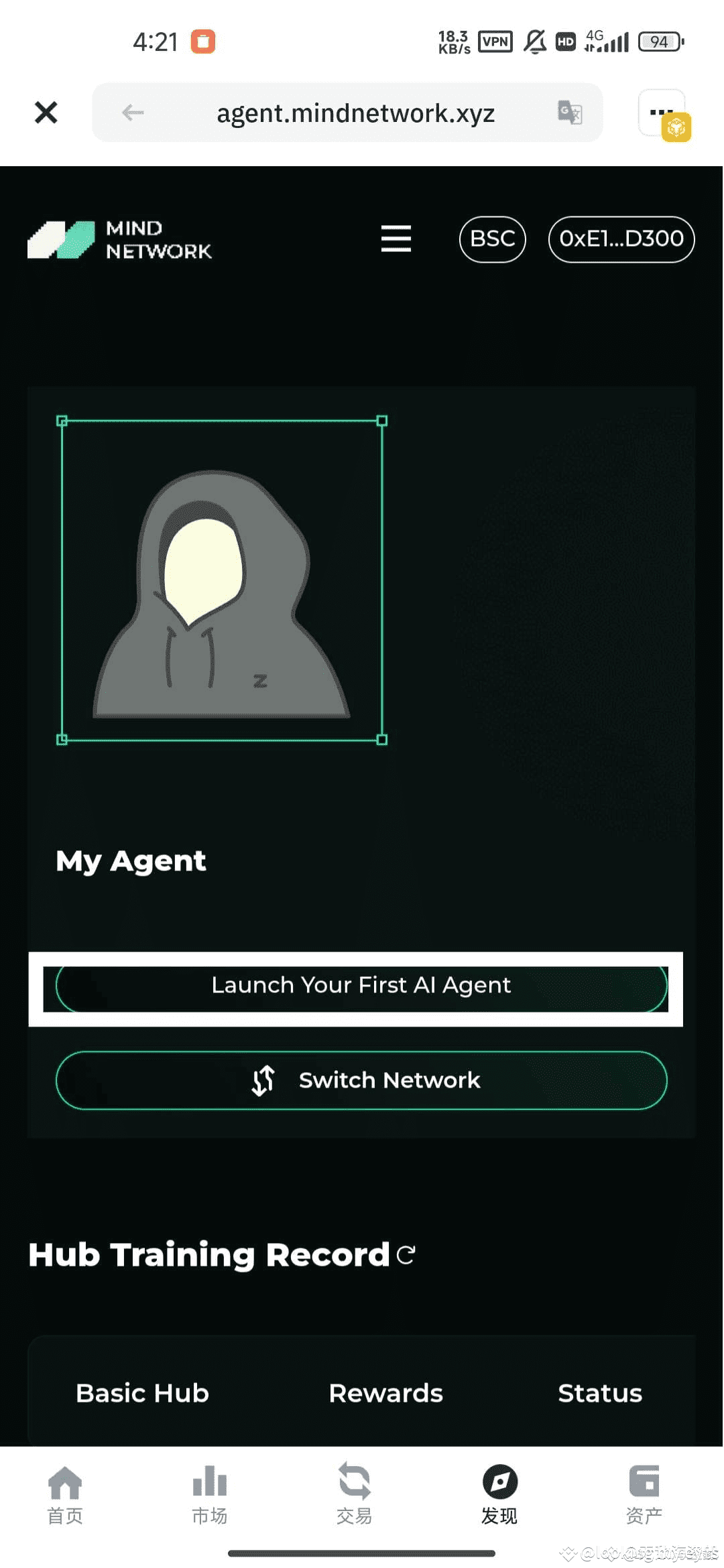Open the Mind Network hamburger menu
Image resolution: width=724 pixels, height=1568 pixels.
396,239
